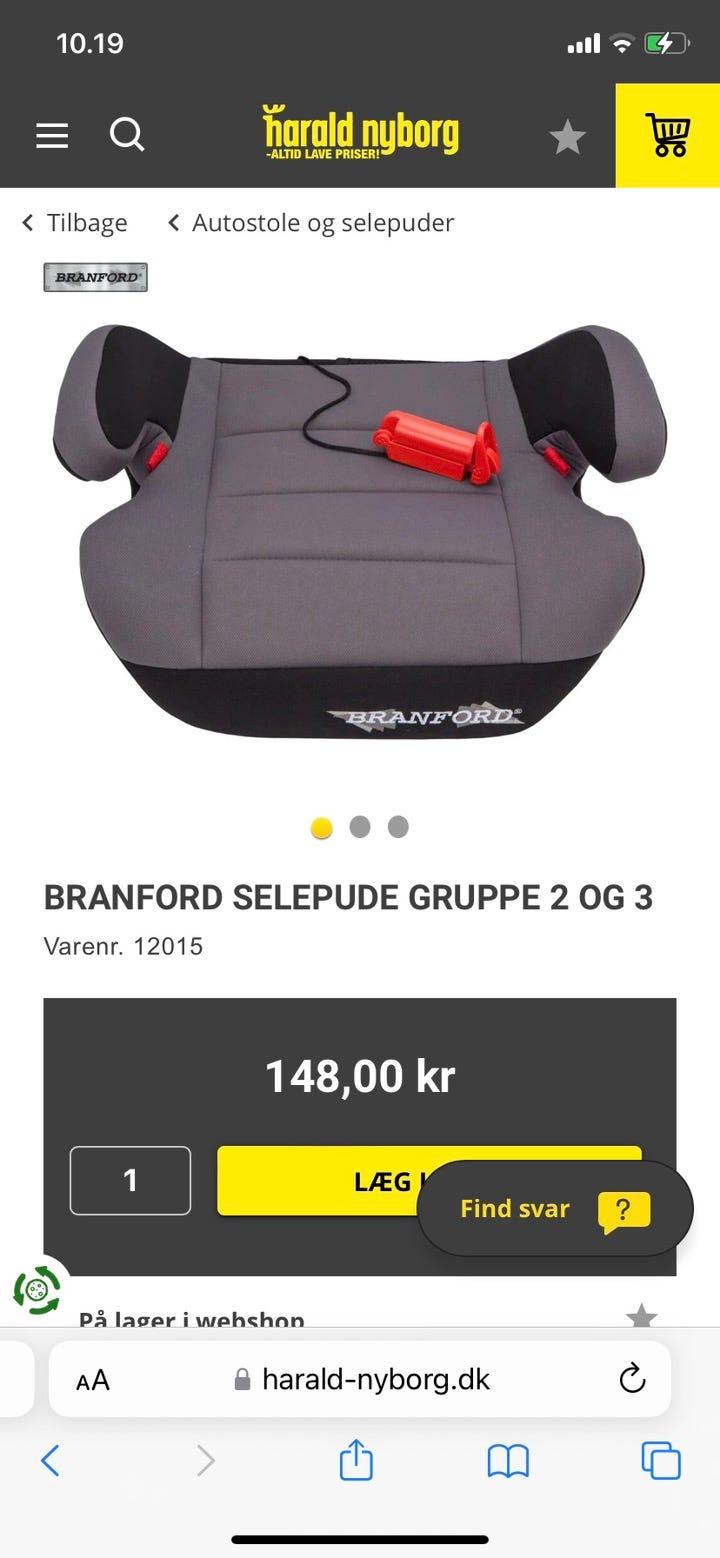Tap the question mark bubble icon
The image size is (720, 1558).
point(623,1209)
